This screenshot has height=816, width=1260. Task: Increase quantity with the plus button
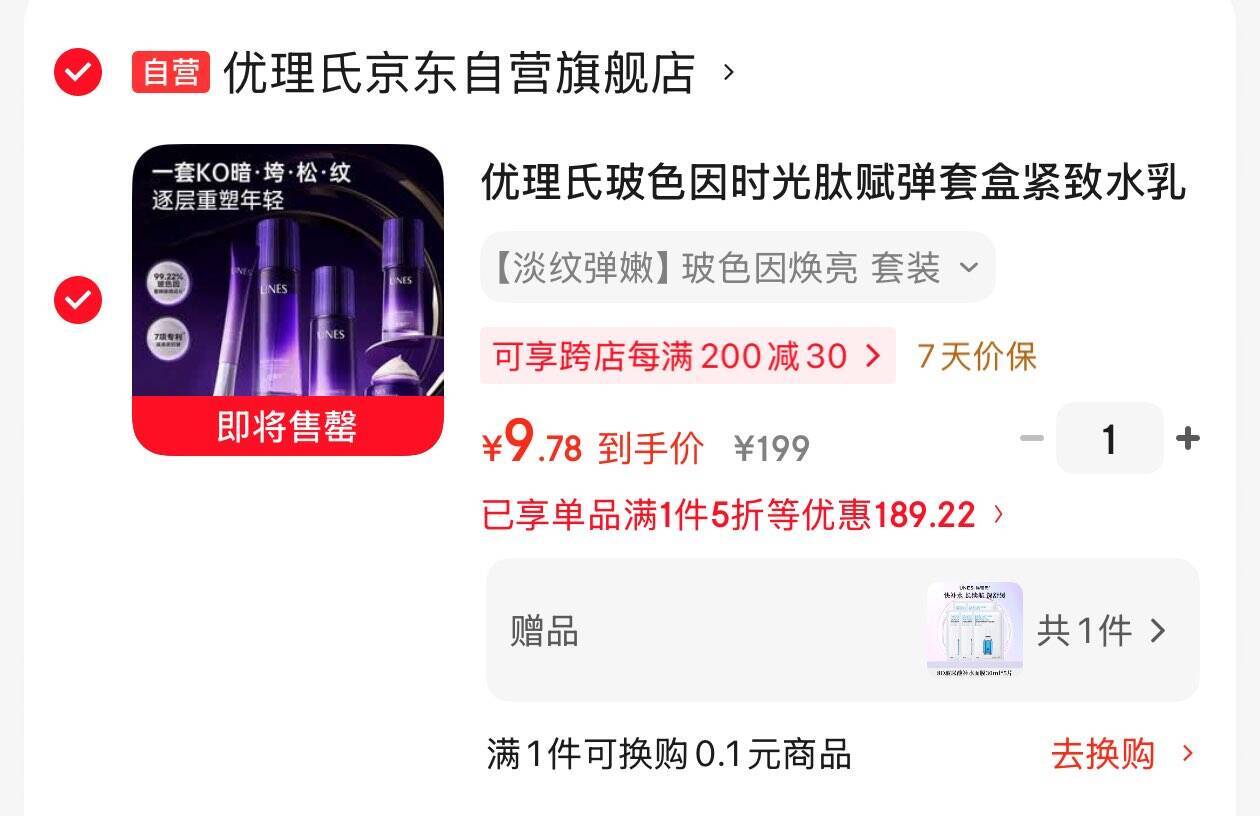pos(1187,438)
